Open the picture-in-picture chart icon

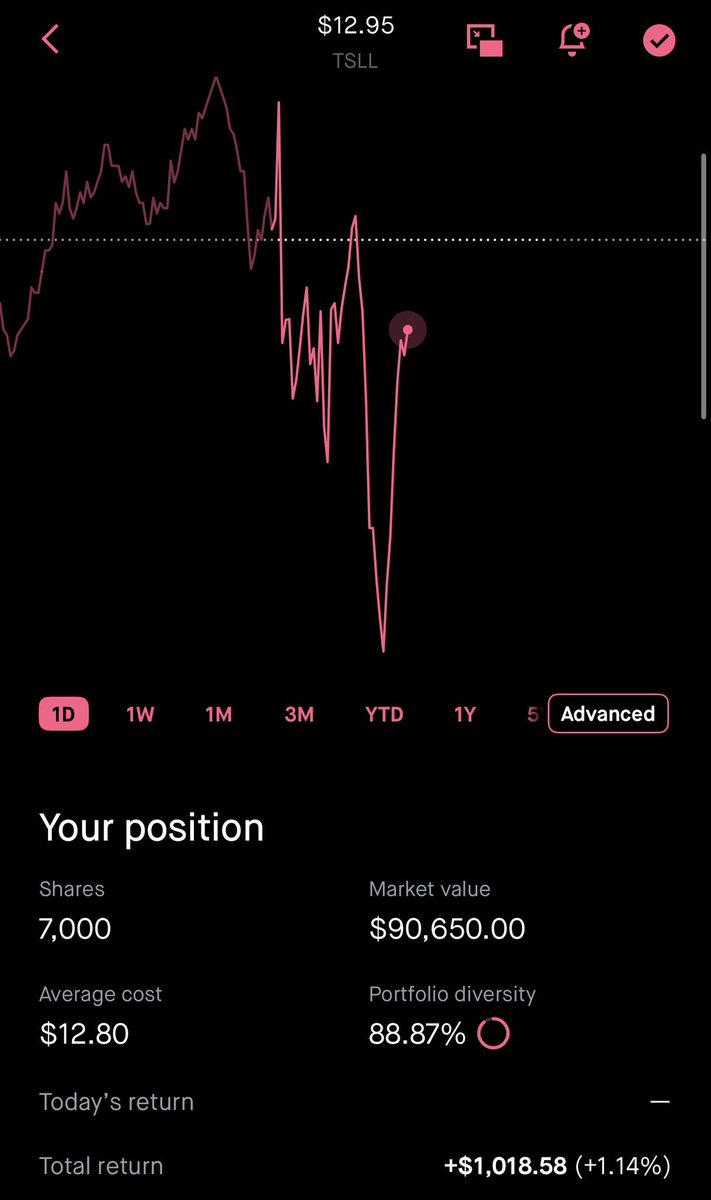pyautogui.click(x=485, y=40)
